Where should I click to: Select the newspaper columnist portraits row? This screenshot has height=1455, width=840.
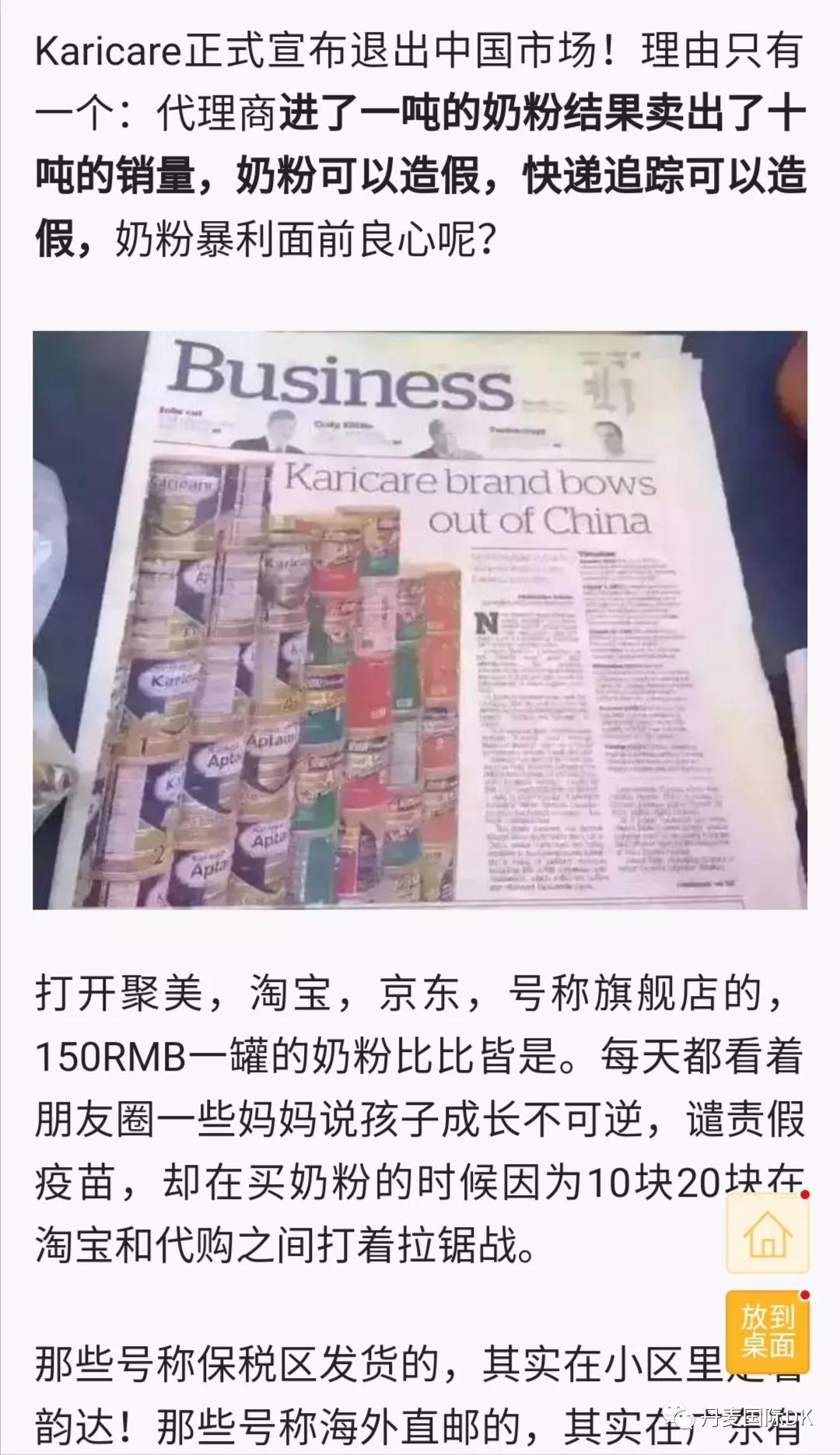click(436, 432)
